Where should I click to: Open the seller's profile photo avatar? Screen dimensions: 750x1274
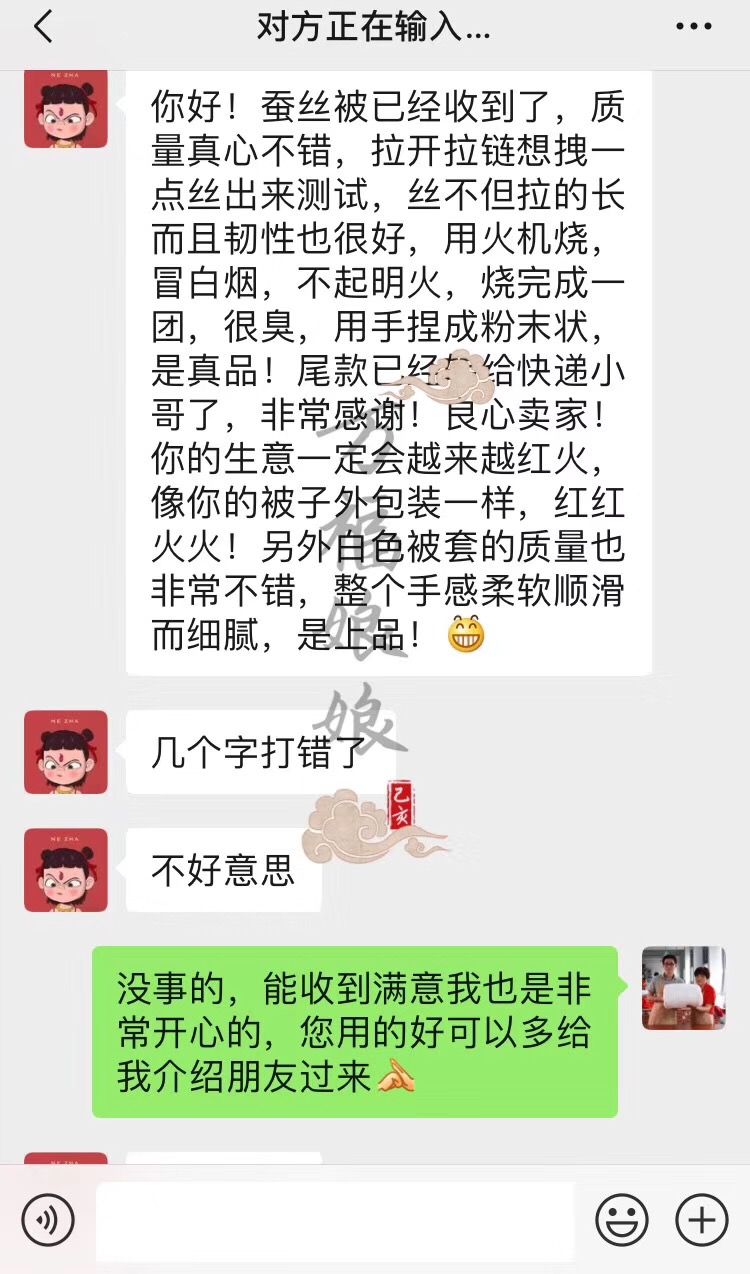coord(684,988)
